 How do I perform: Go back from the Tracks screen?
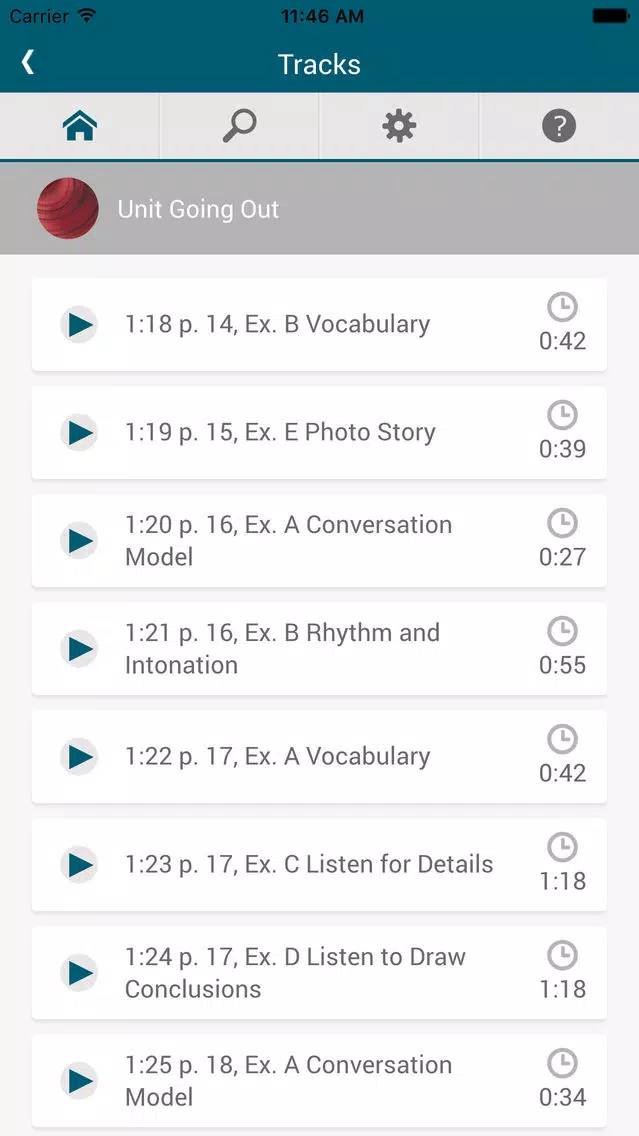[28, 63]
